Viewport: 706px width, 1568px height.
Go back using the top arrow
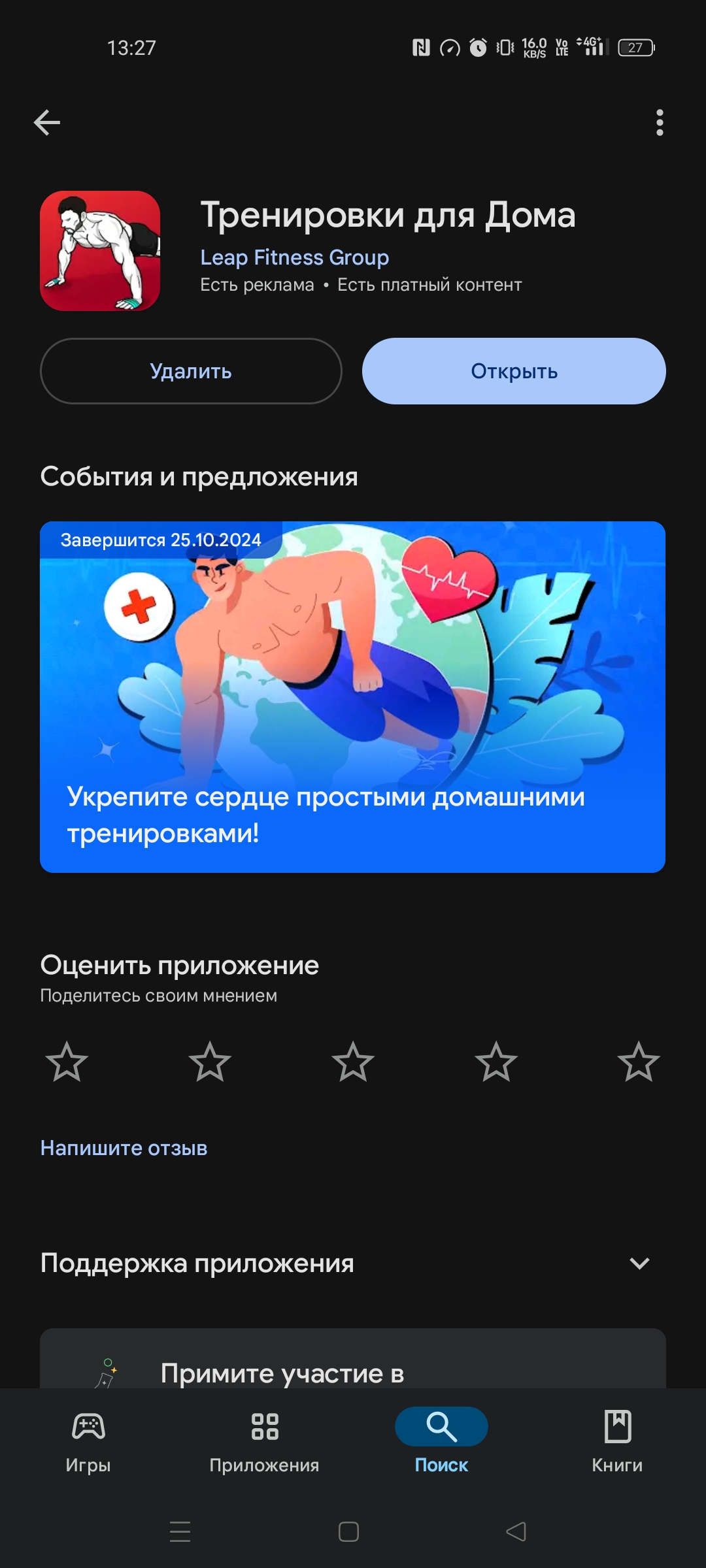tap(47, 122)
